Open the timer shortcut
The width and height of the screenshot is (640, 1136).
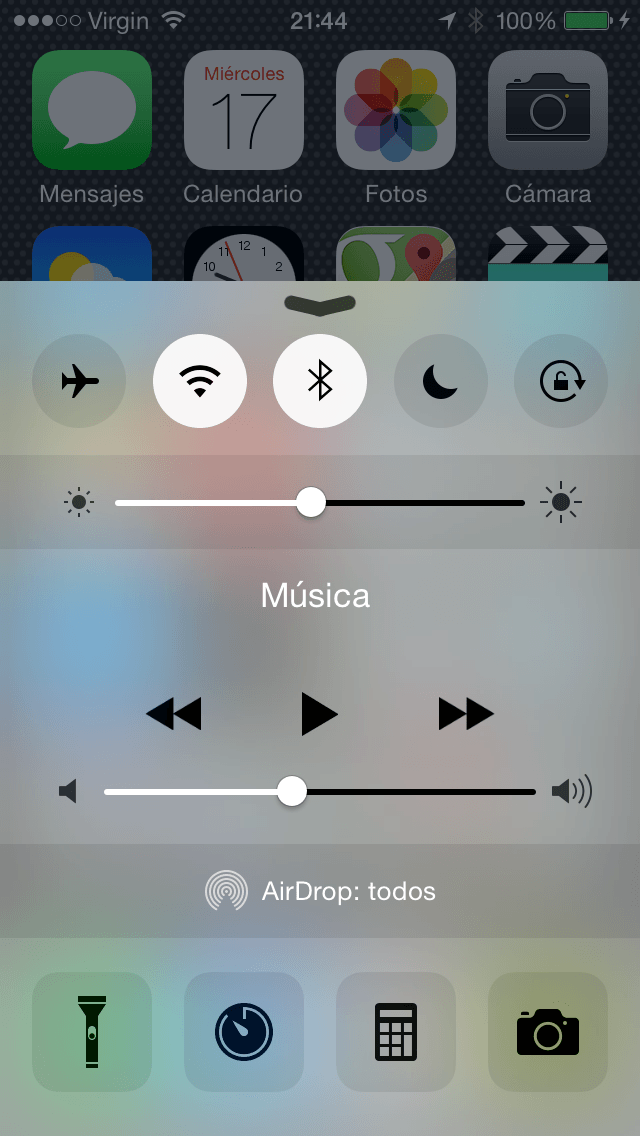tap(244, 1032)
